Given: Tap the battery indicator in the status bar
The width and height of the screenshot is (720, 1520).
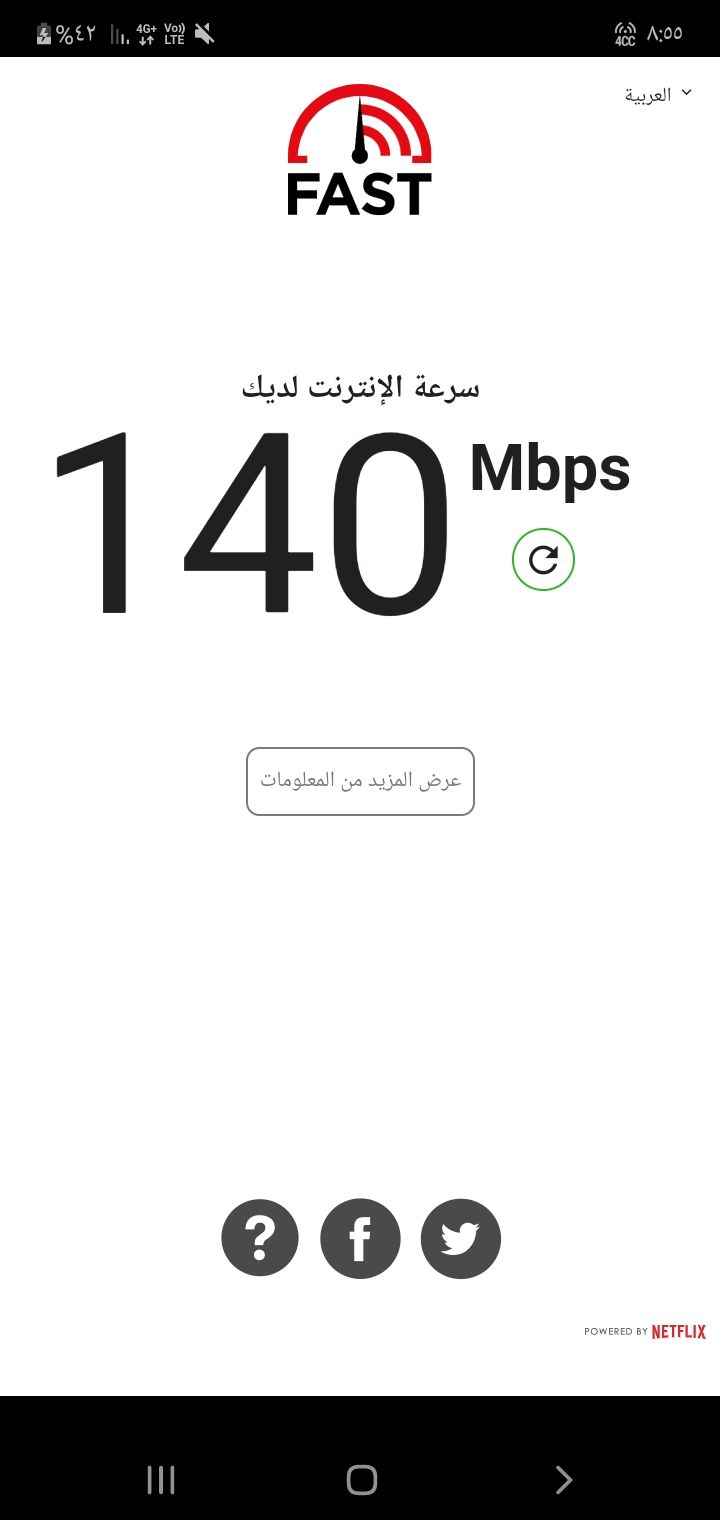Looking at the screenshot, I should click(x=44, y=32).
